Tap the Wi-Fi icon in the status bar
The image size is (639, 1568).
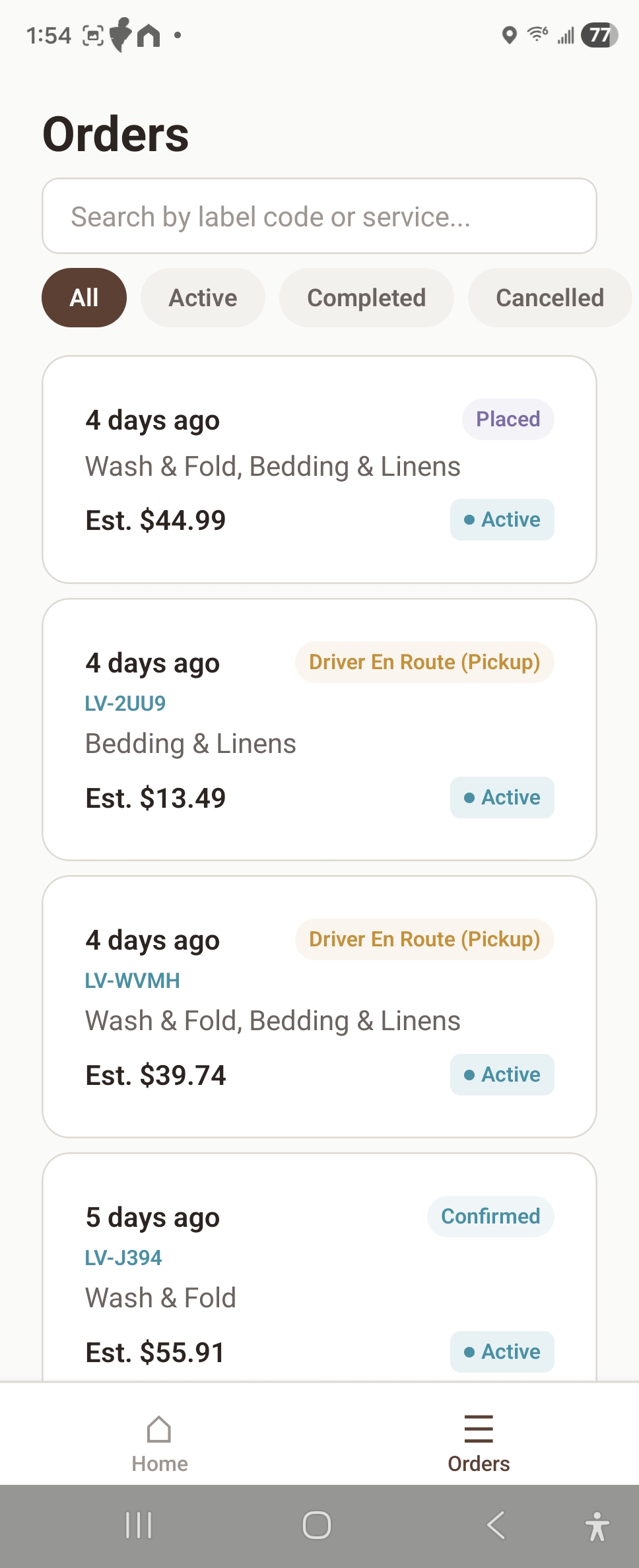click(x=536, y=35)
